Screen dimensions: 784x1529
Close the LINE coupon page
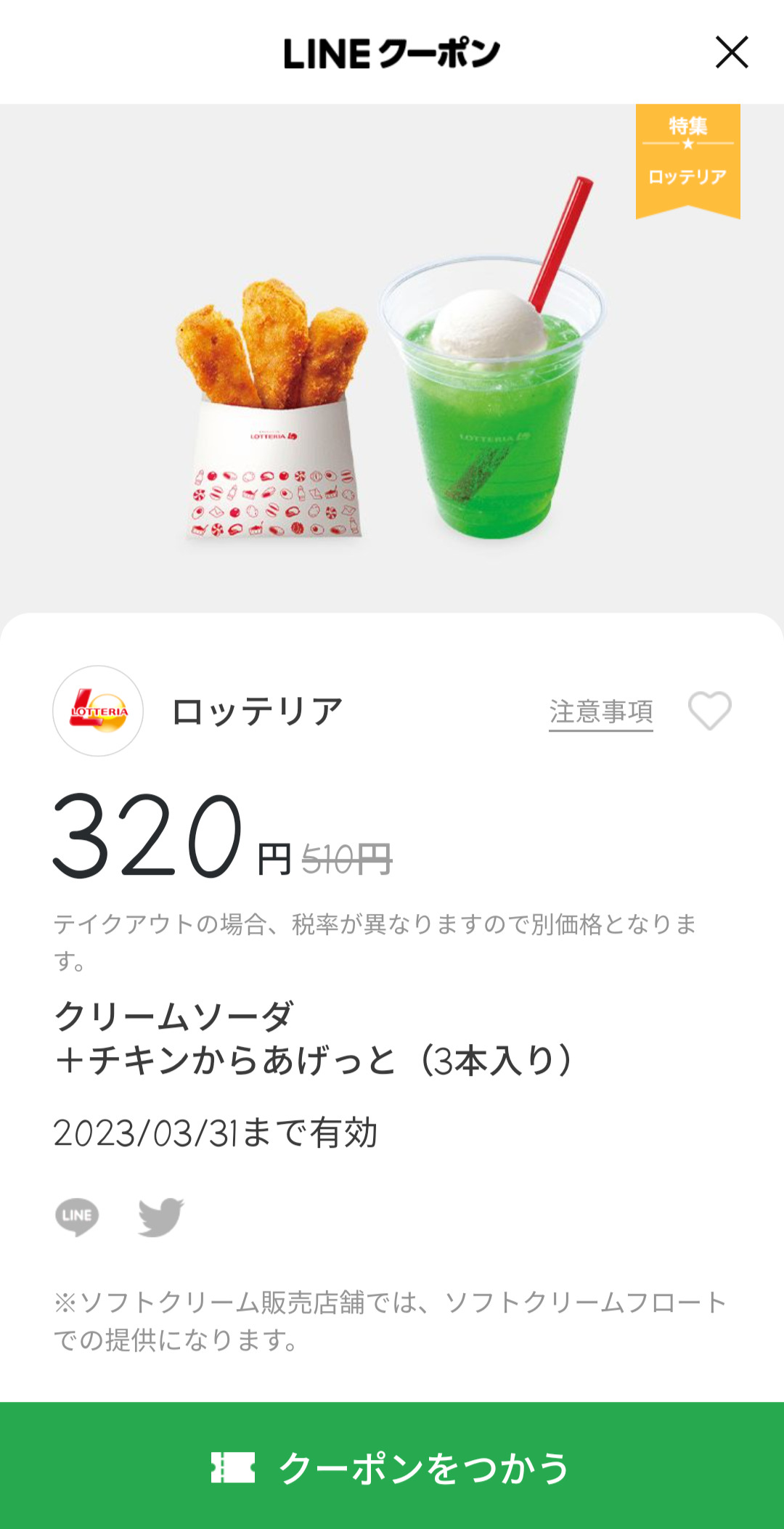tap(732, 52)
